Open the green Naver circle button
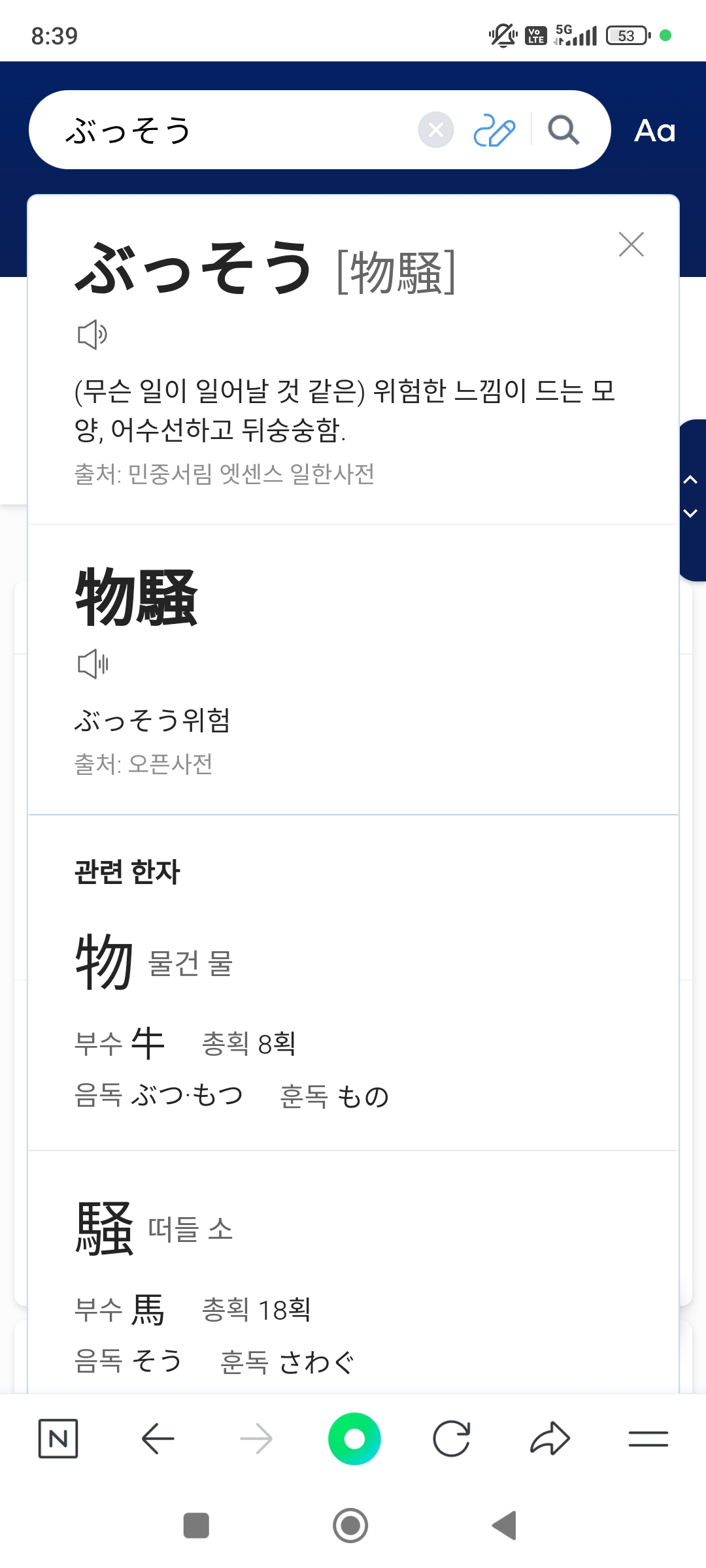Screen dimensions: 706x1568 pyautogui.click(x=354, y=1439)
